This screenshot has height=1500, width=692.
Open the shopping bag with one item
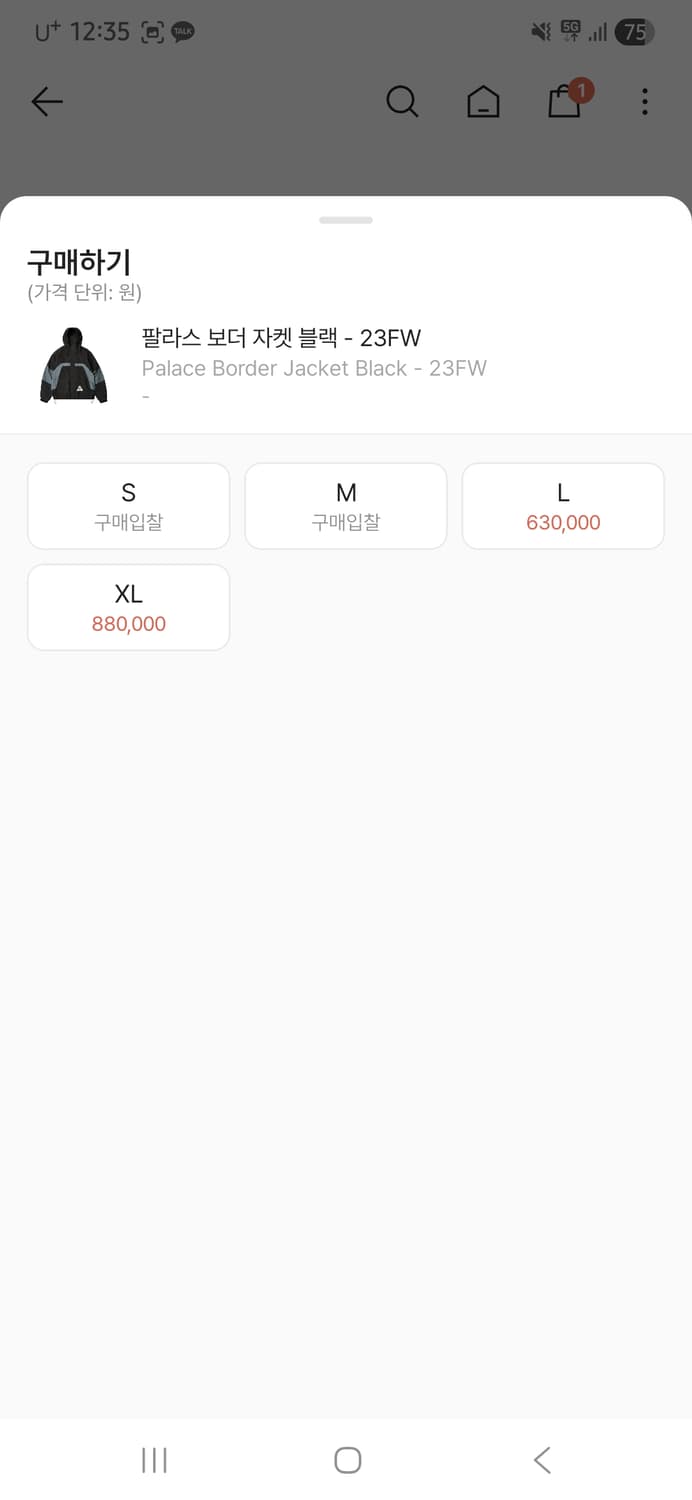565,101
